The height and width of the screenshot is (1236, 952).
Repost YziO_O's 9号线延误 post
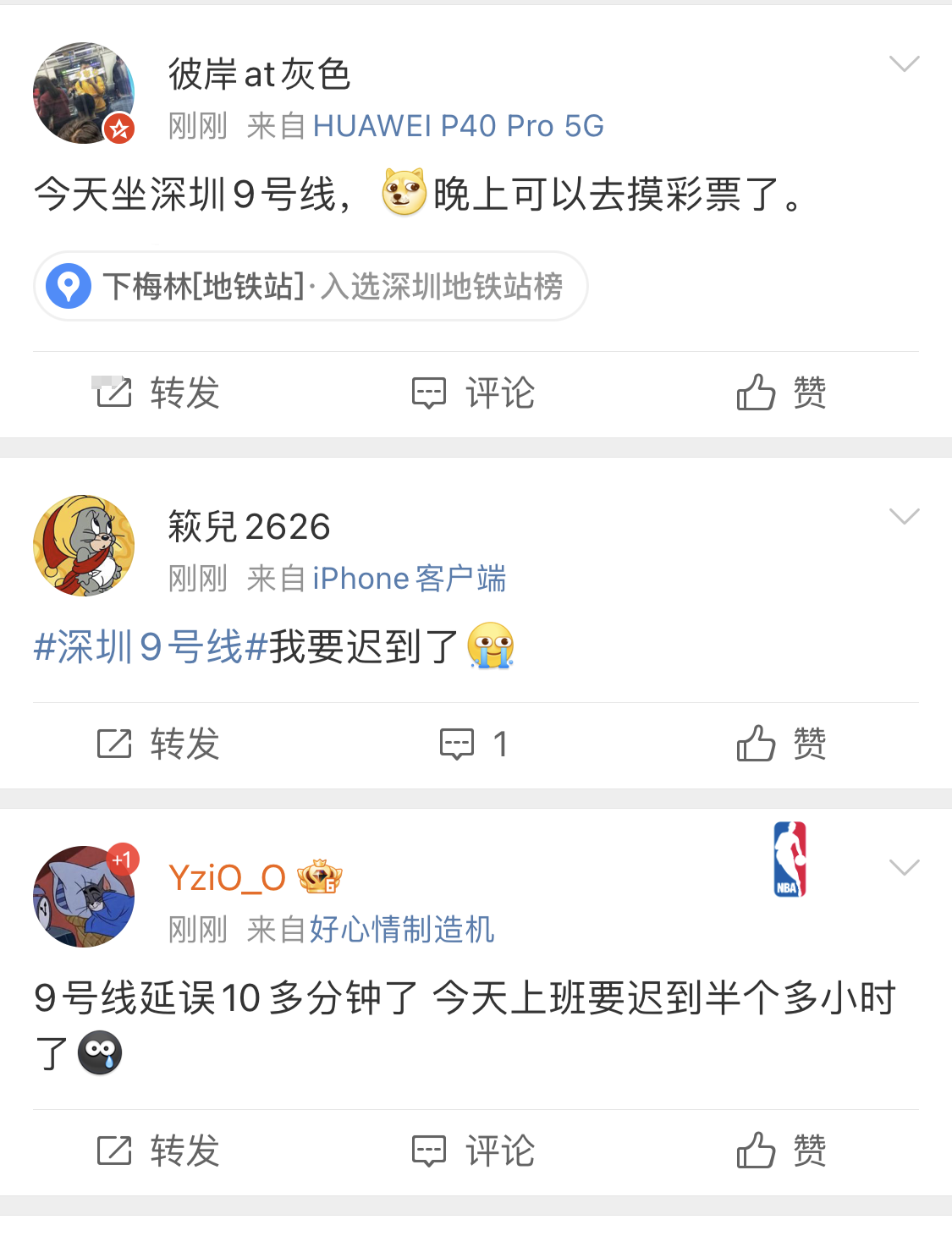click(157, 1151)
